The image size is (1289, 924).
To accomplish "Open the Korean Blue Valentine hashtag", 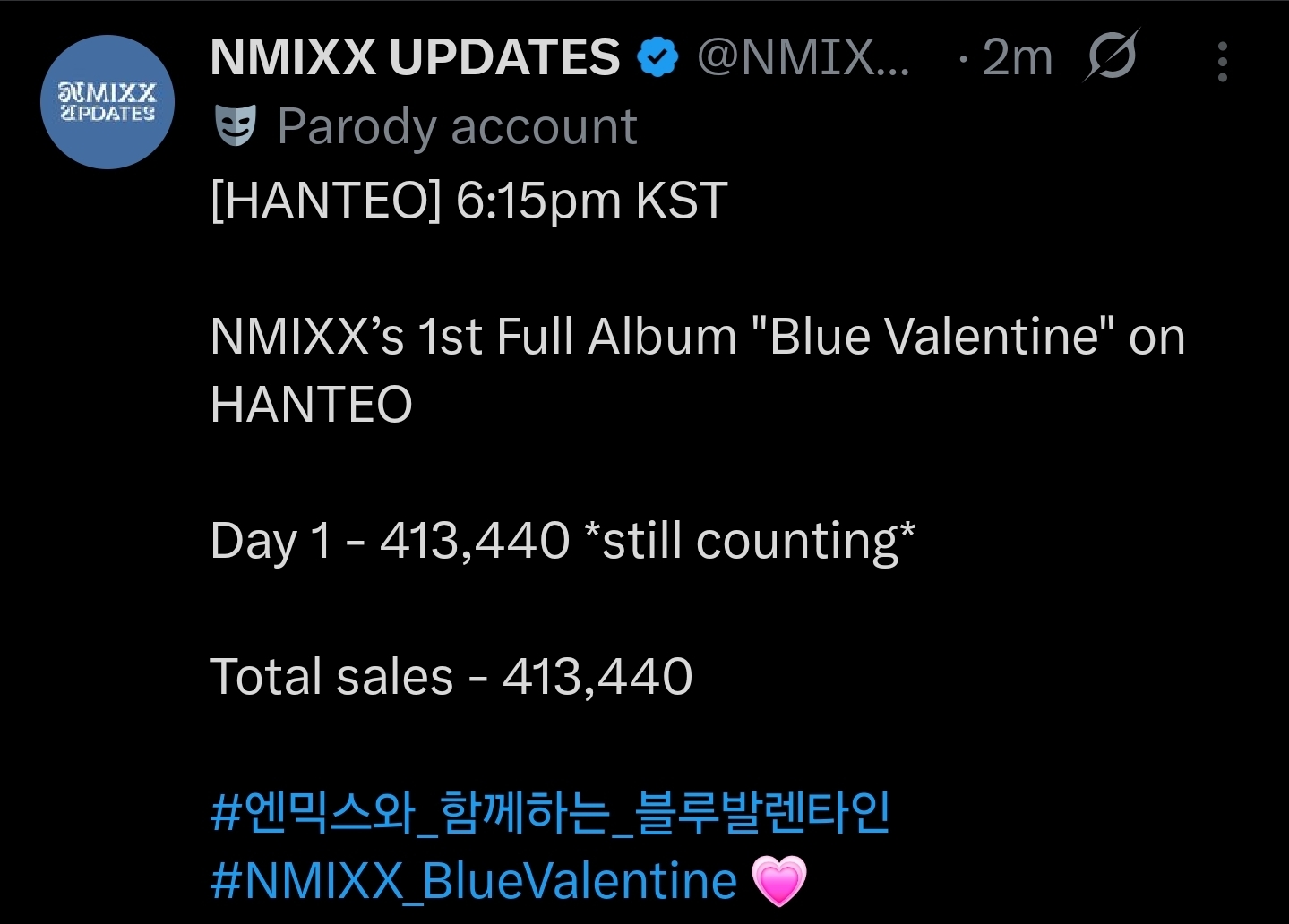I will (550, 813).
